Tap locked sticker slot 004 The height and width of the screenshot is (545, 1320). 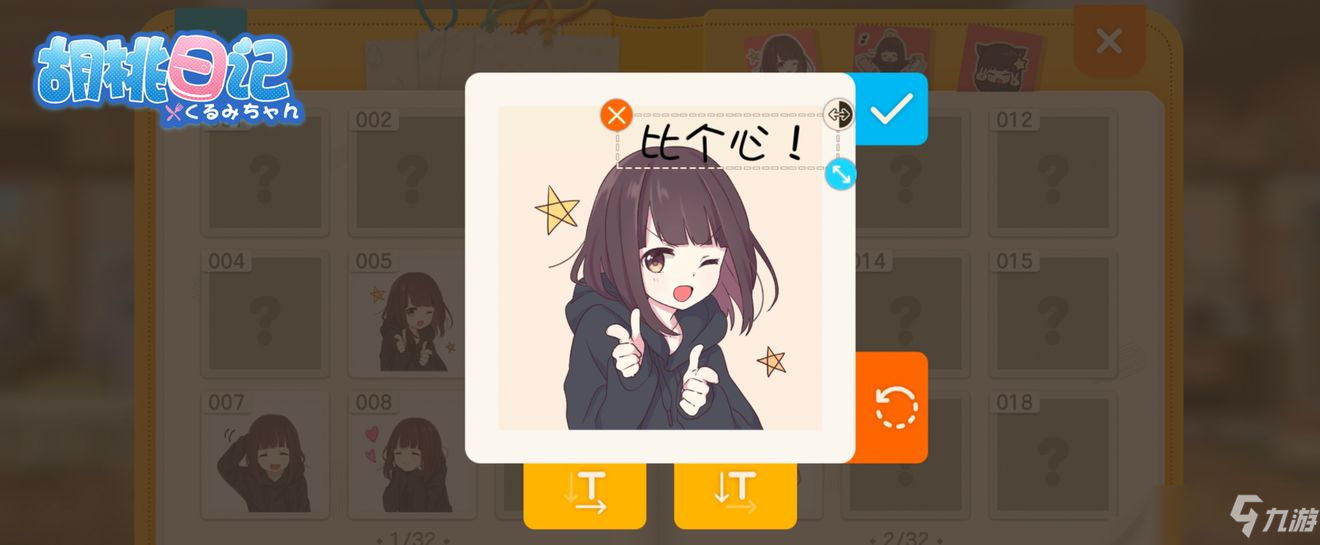click(264, 315)
